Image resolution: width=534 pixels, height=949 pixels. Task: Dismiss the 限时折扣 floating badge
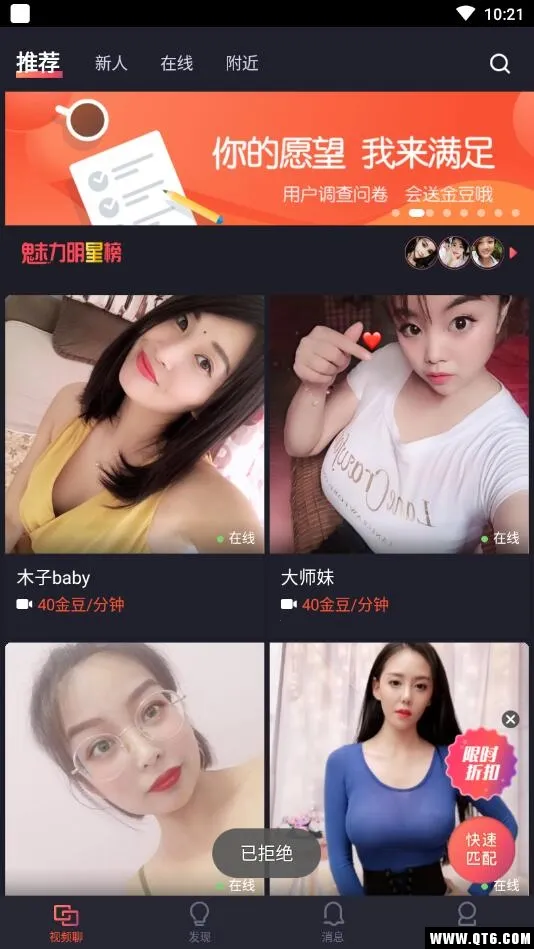point(510,719)
